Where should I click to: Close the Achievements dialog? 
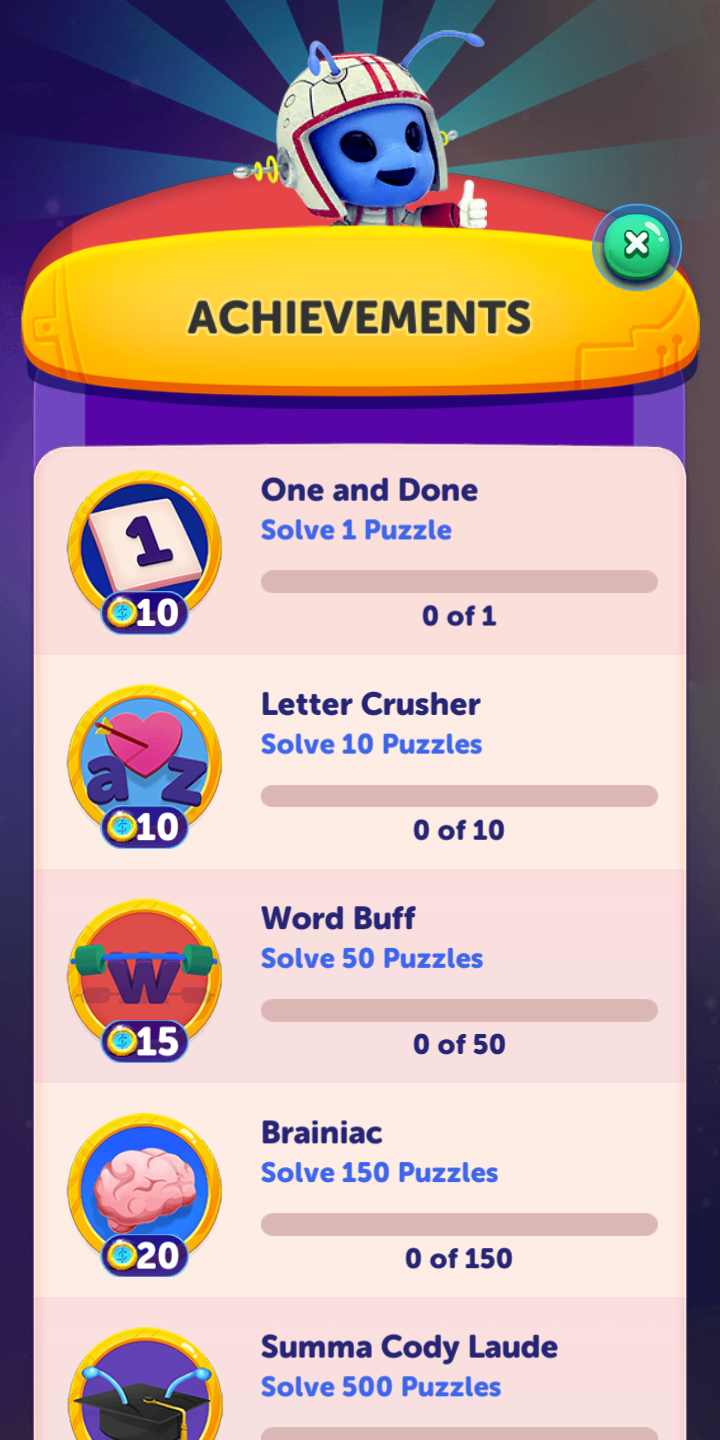(637, 245)
